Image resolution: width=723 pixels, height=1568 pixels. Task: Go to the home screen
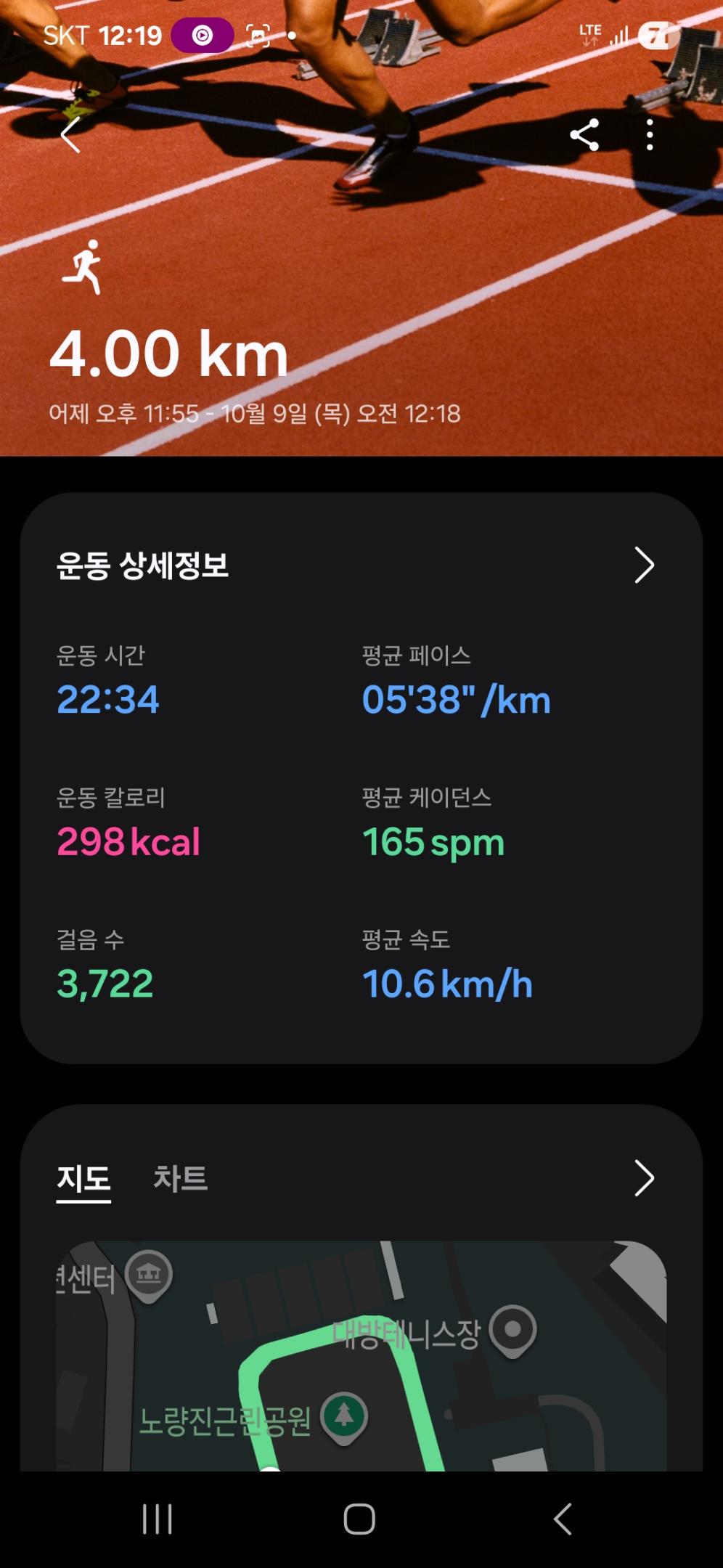(359, 1519)
